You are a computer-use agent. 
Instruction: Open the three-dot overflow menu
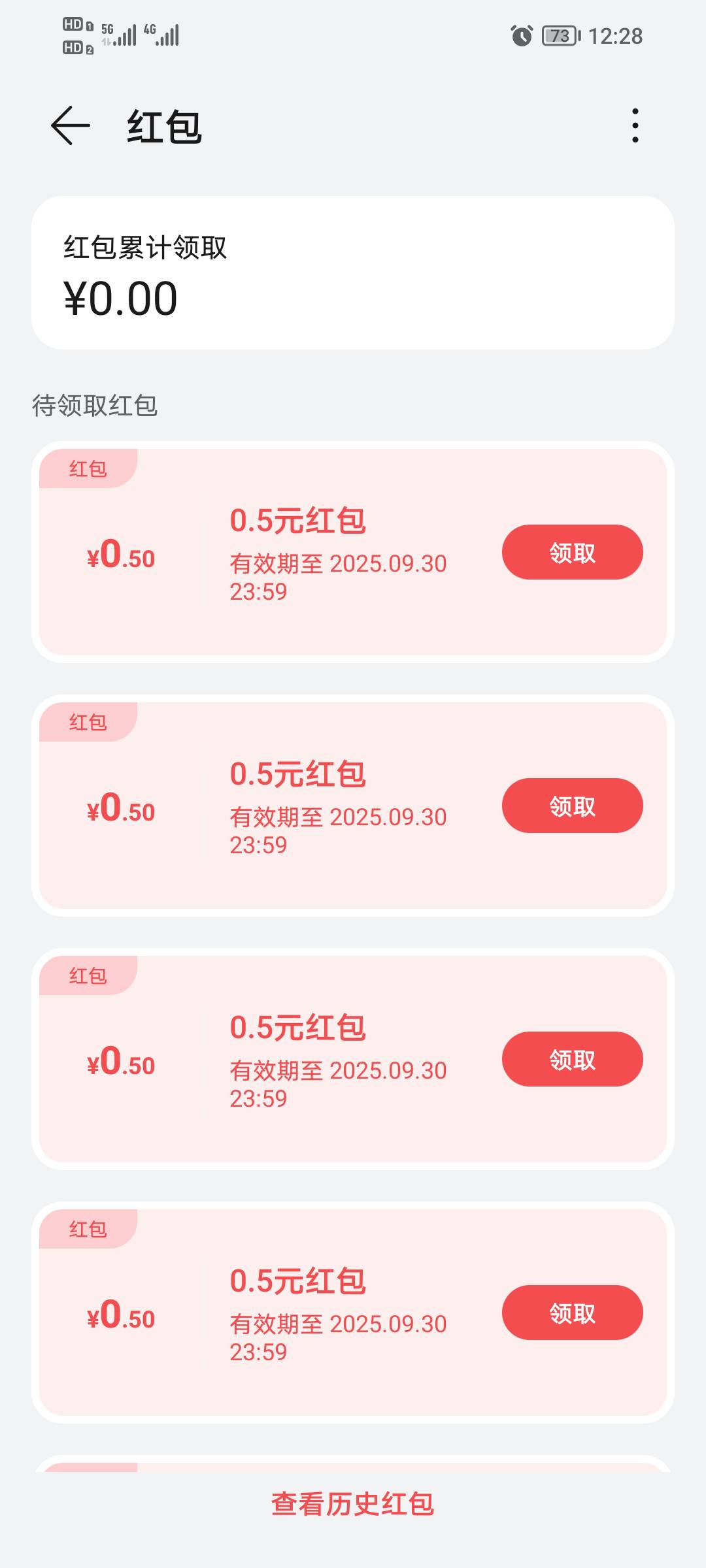coord(635,125)
